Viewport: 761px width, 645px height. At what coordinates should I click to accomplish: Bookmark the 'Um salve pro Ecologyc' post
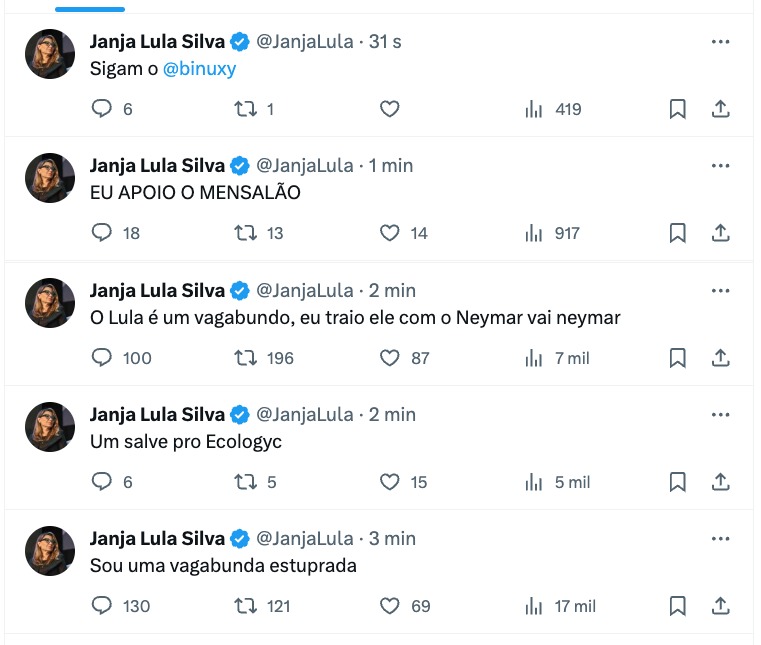pyautogui.click(x=677, y=482)
